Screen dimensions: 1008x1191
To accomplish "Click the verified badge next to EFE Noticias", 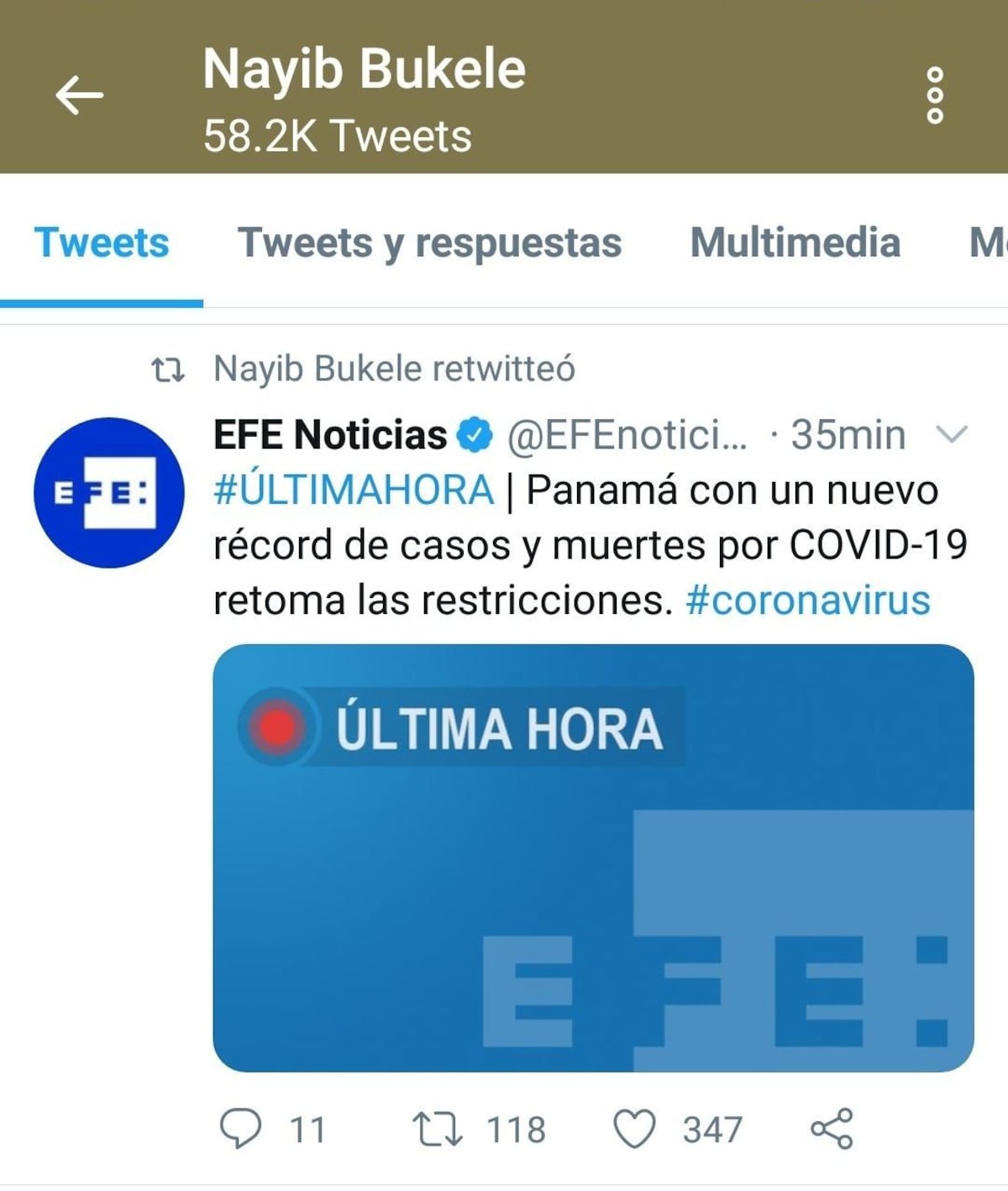I will pos(473,433).
